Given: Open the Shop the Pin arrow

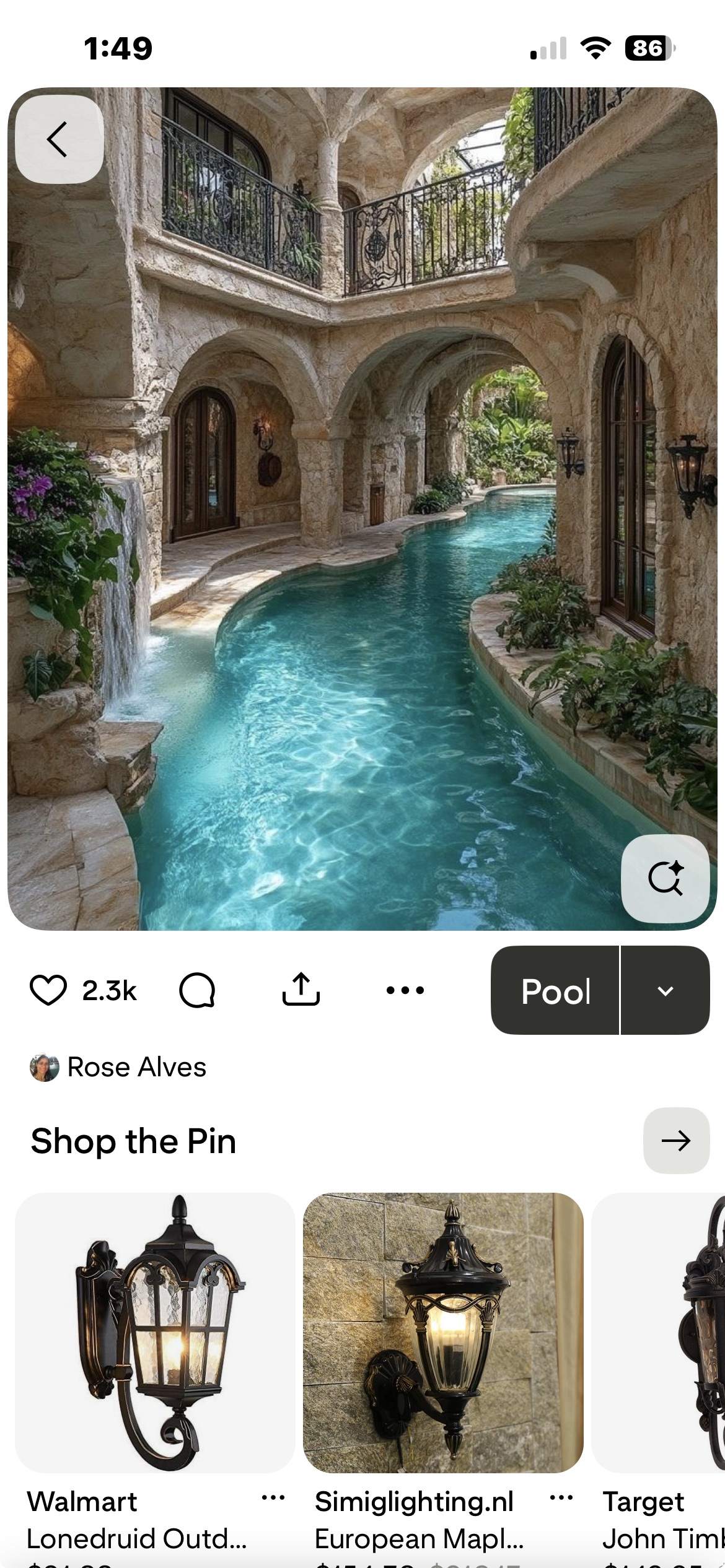Looking at the screenshot, I should 675,1140.
